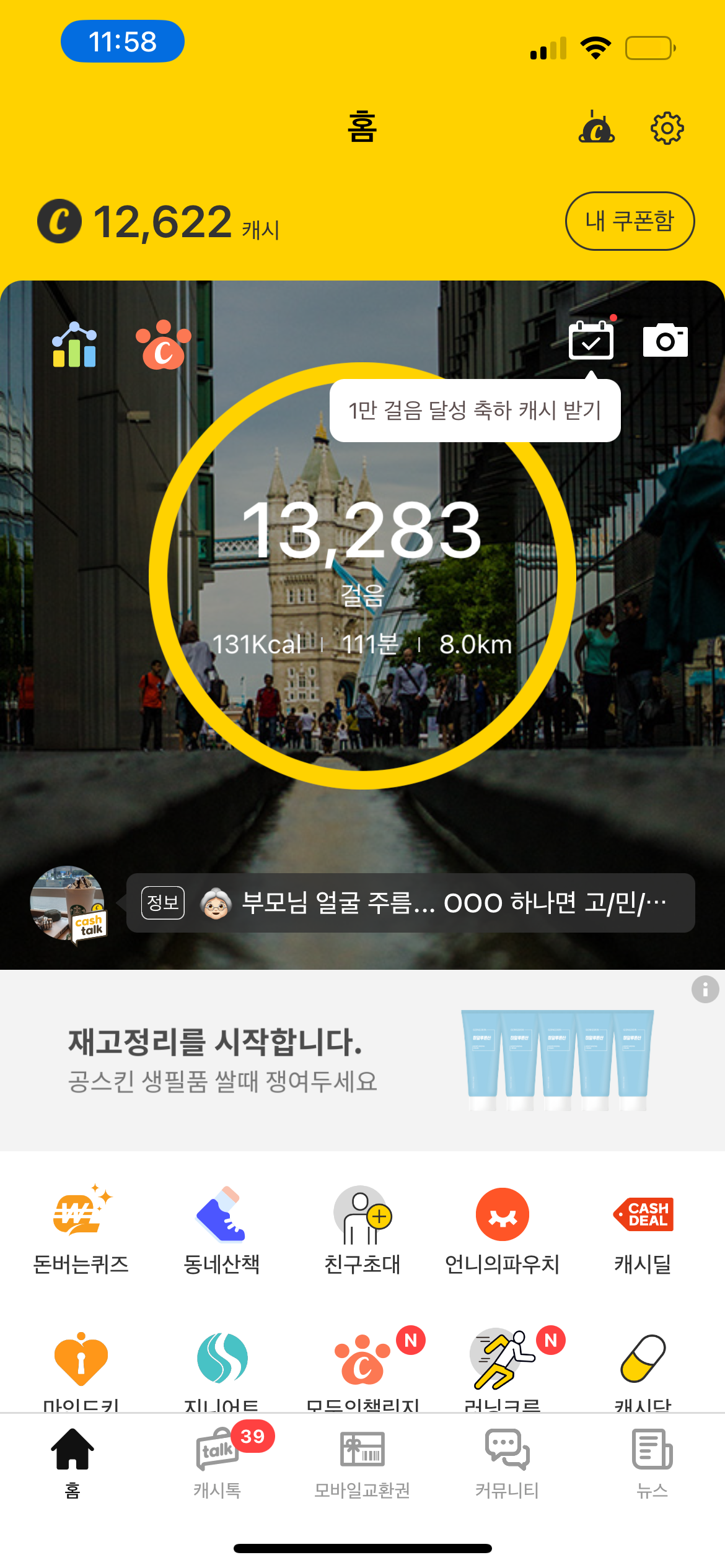Screen dimensions: 725x1568
Task: Open the 정보 cash talk post
Action: pos(410,903)
